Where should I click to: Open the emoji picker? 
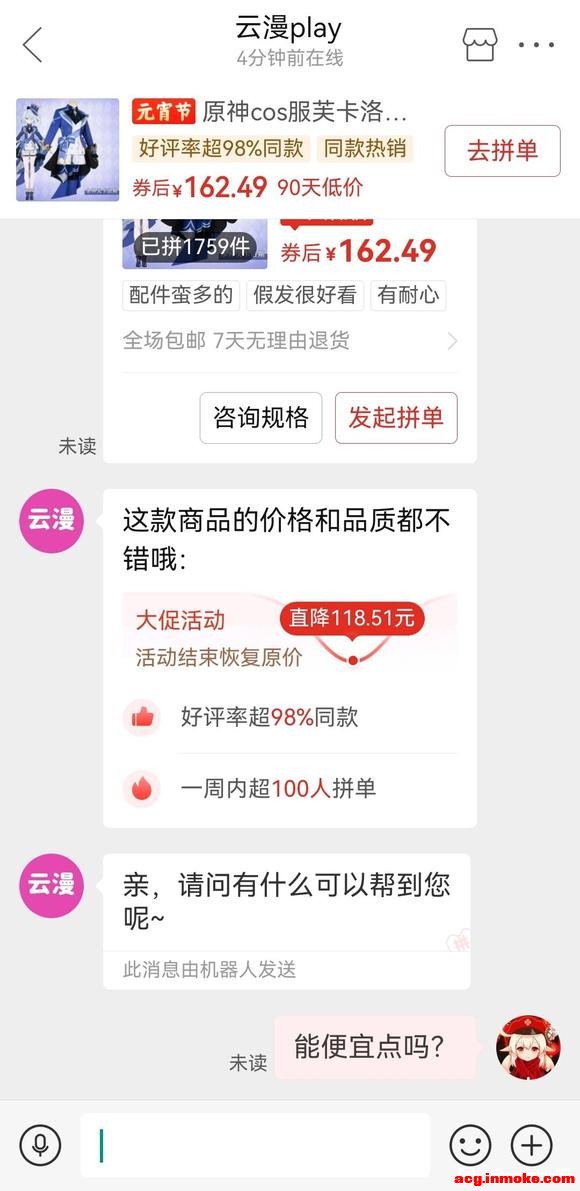point(470,1145)
